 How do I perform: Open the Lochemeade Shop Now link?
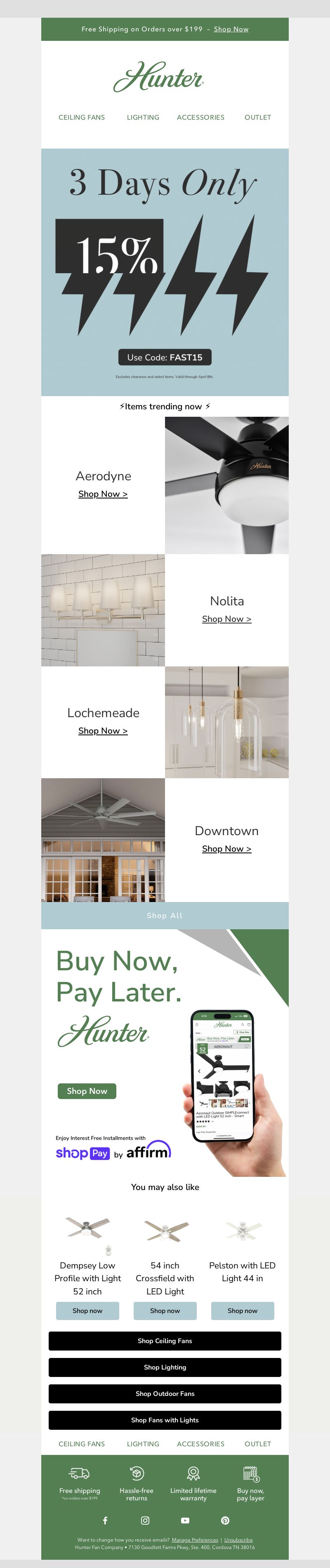pos(103,730)
